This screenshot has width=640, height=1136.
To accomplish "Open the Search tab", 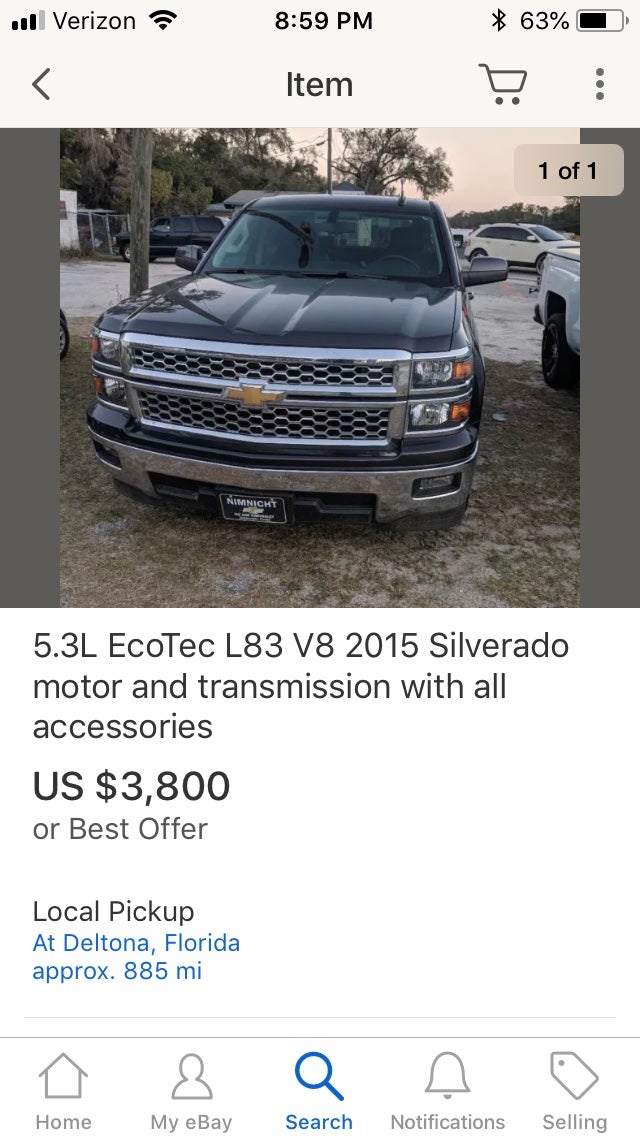I will 319,1092.
